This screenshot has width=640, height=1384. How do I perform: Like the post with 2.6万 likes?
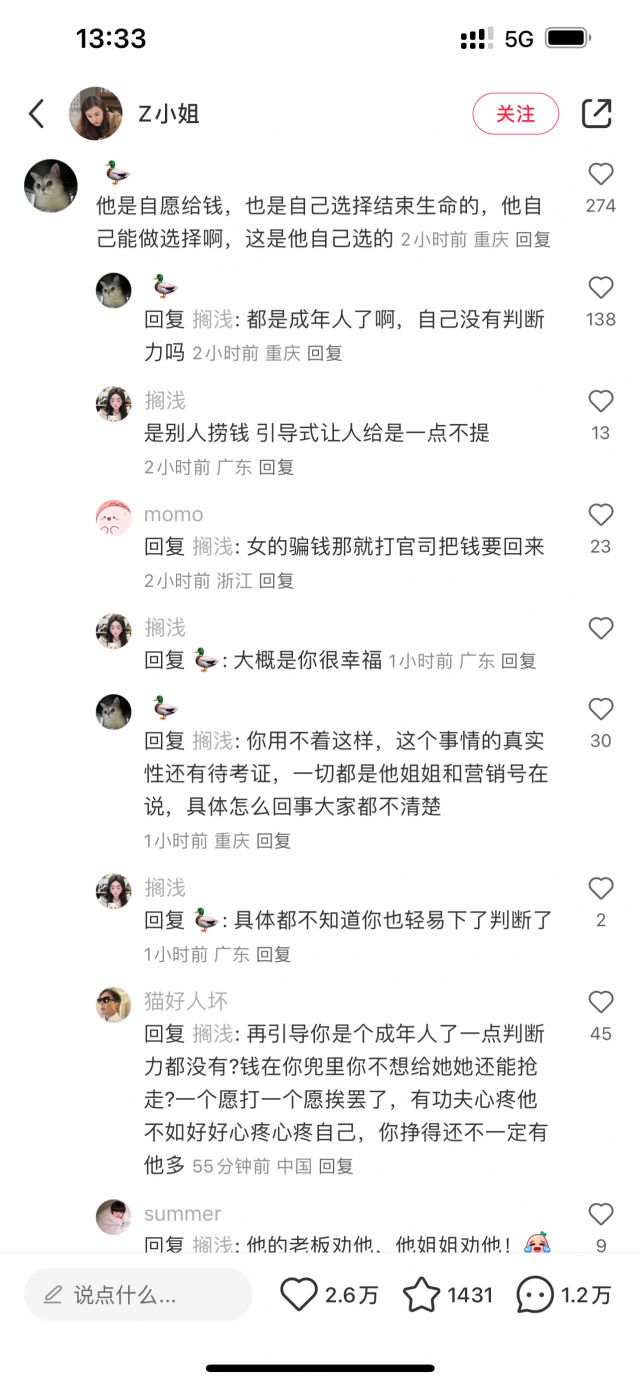tap(299, 1295)
